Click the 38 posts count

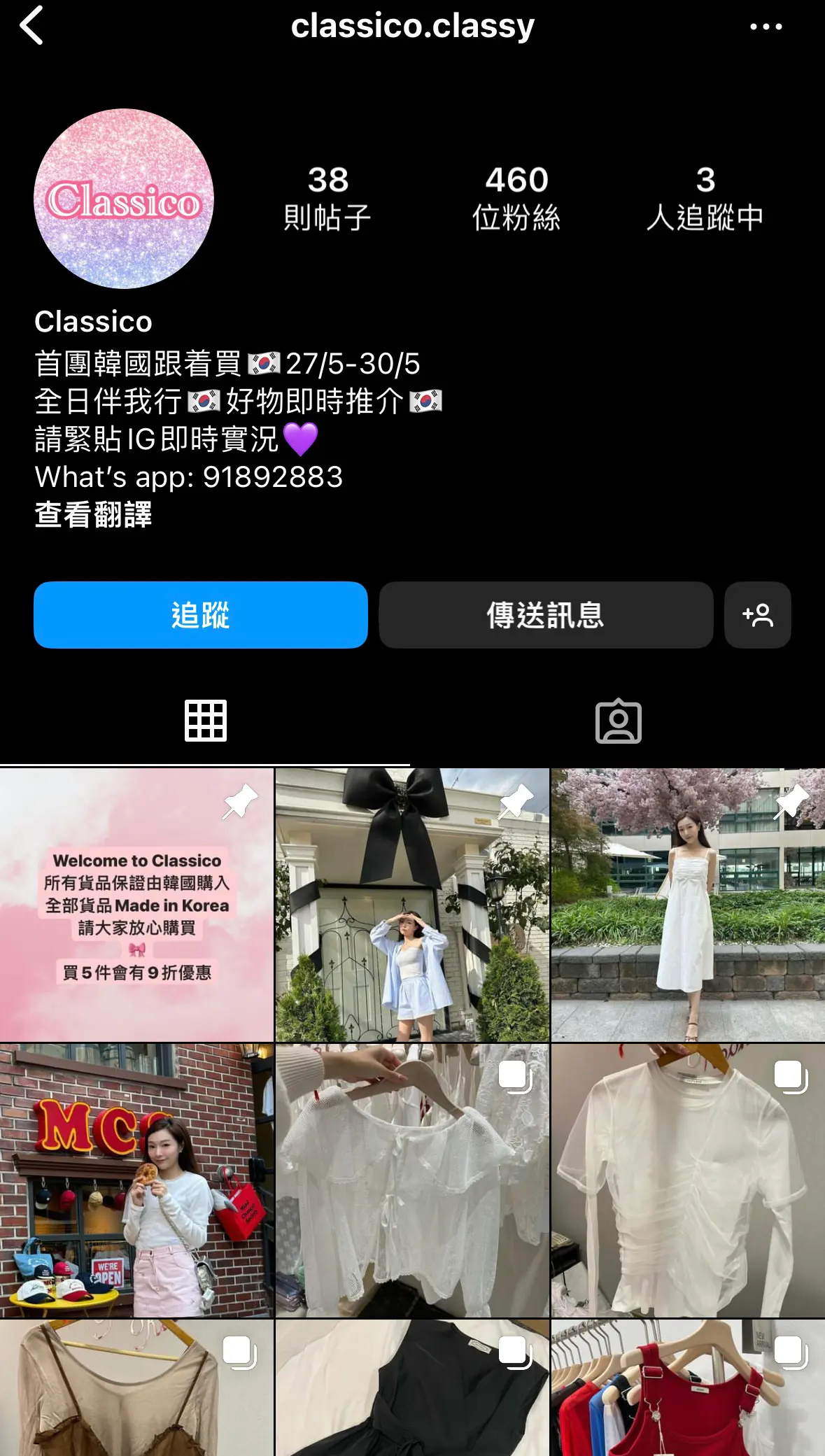tap(329, 196)
